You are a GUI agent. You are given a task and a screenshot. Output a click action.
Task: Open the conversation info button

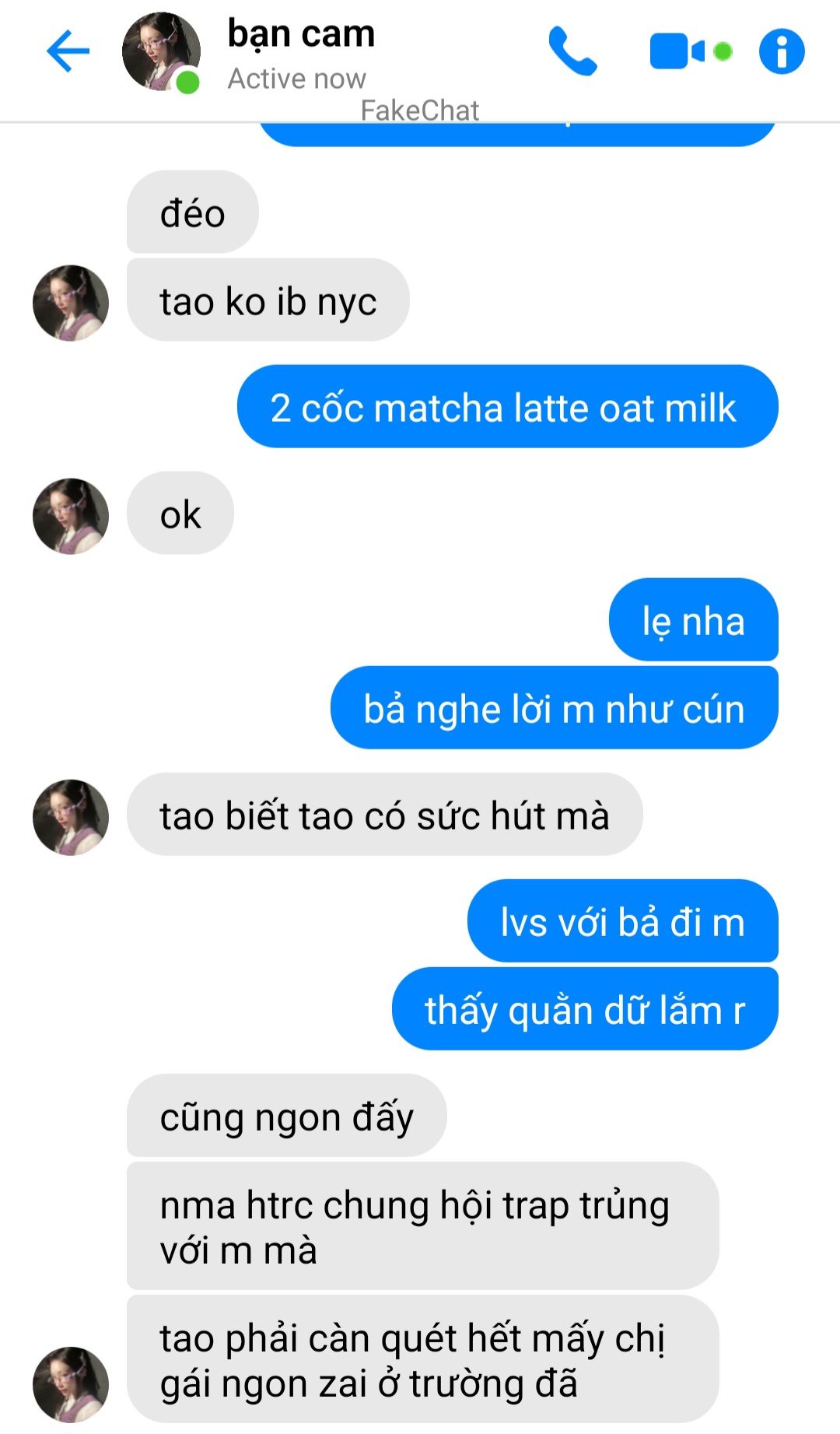coord(782,51)
